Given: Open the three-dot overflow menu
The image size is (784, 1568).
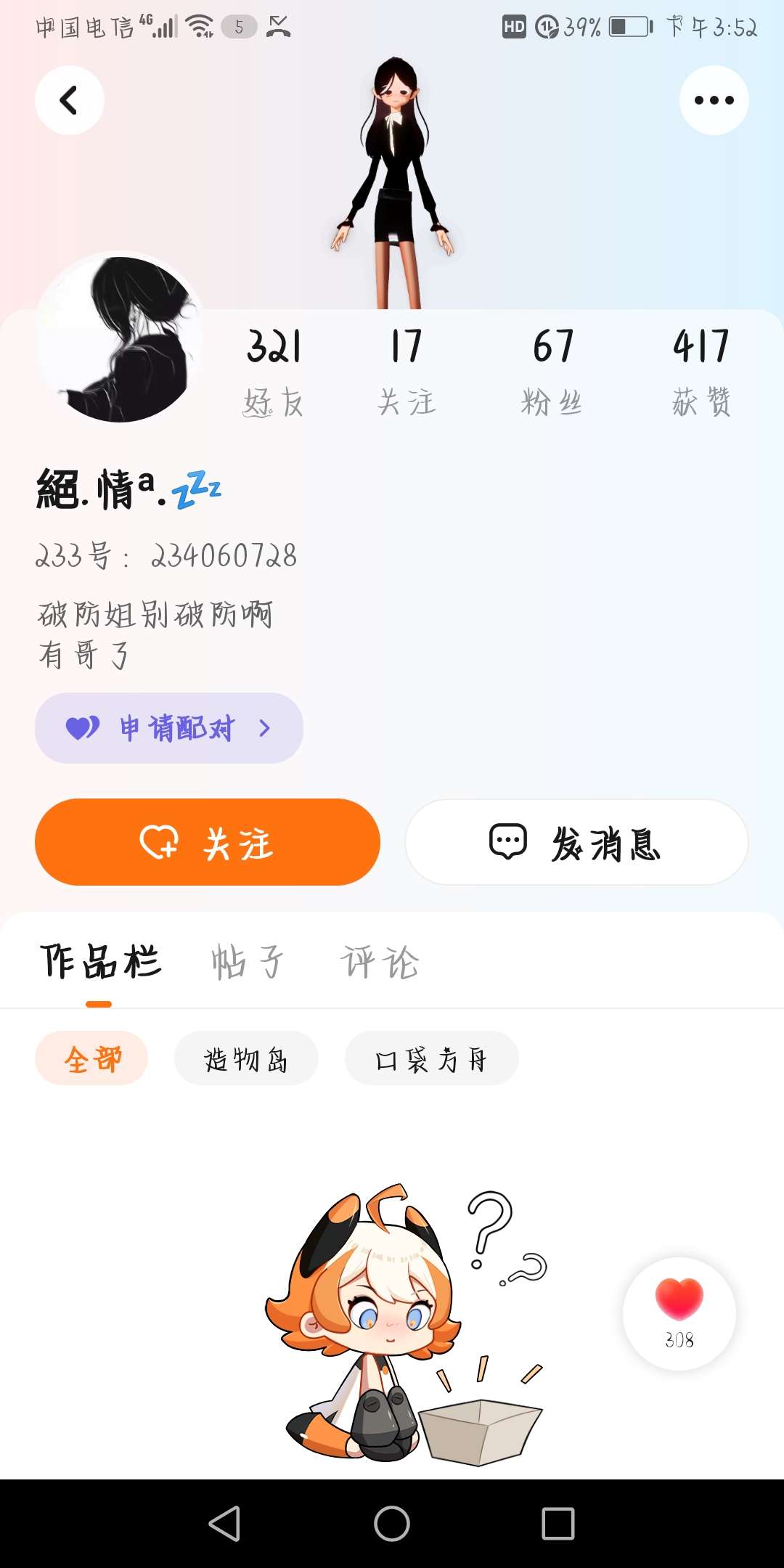Looking at the screenshot, I should point(714,100).
